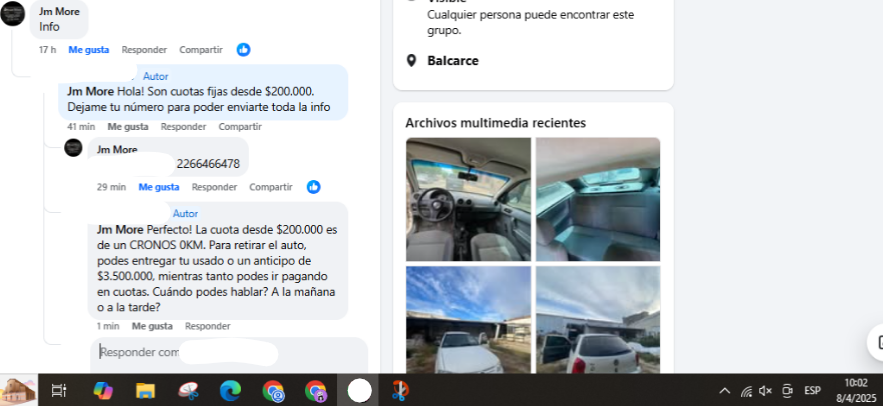Image resolution: width=883 pixels, height=406 pixels.
Task: Reply to the 'cuotas fijas' comment
Action: coord(183,127)
